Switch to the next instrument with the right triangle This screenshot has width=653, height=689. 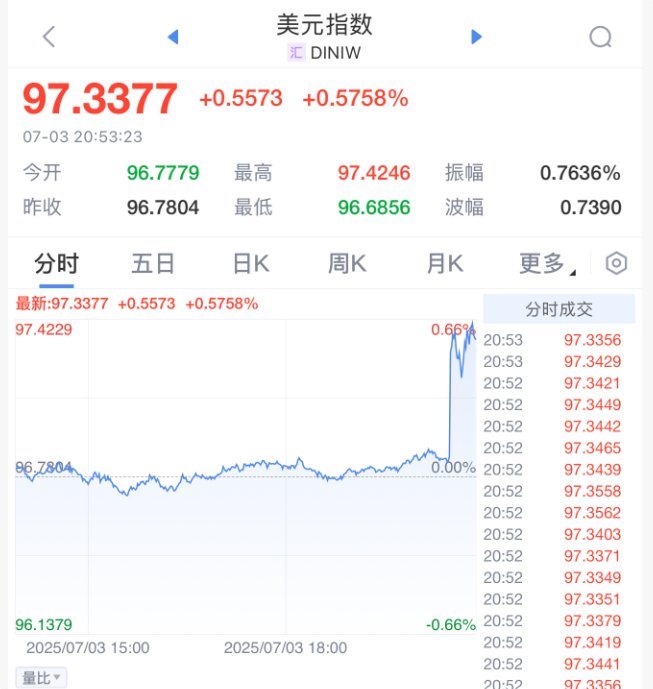point(476,37)
